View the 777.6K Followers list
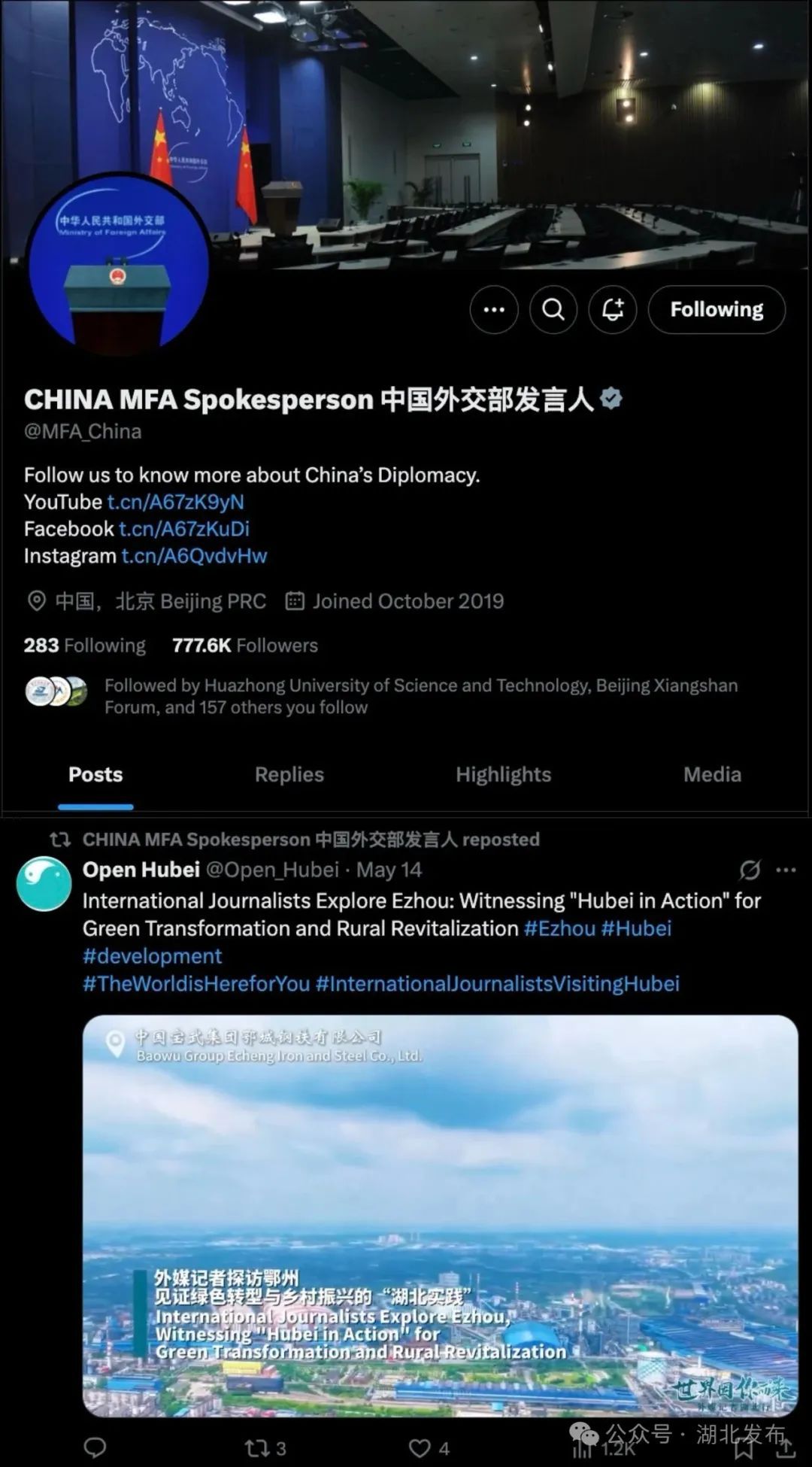The height and width of the screenshot is (1467, 812). 244,645
